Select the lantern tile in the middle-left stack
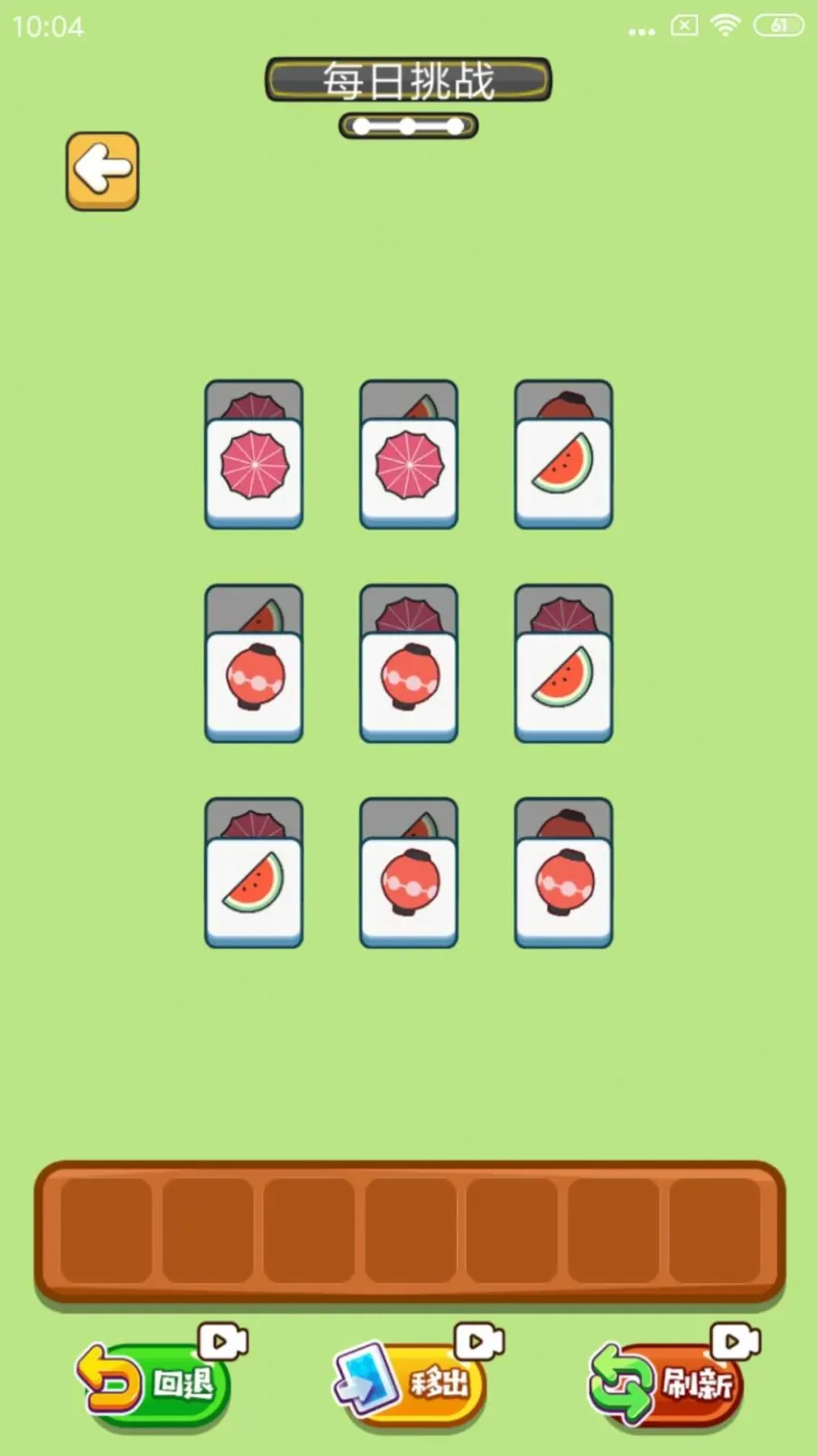Viewport: 817px width, 1456px height. pyautogui.click(x=254, y=680)
